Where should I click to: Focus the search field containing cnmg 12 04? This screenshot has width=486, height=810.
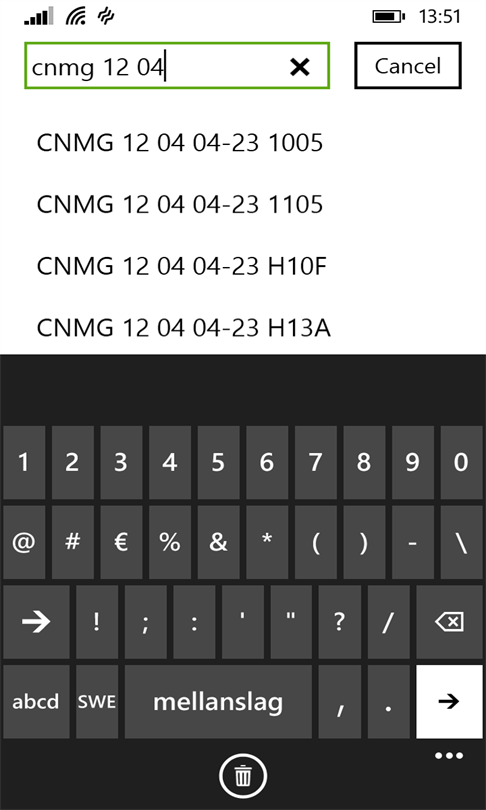coord(177,66)
